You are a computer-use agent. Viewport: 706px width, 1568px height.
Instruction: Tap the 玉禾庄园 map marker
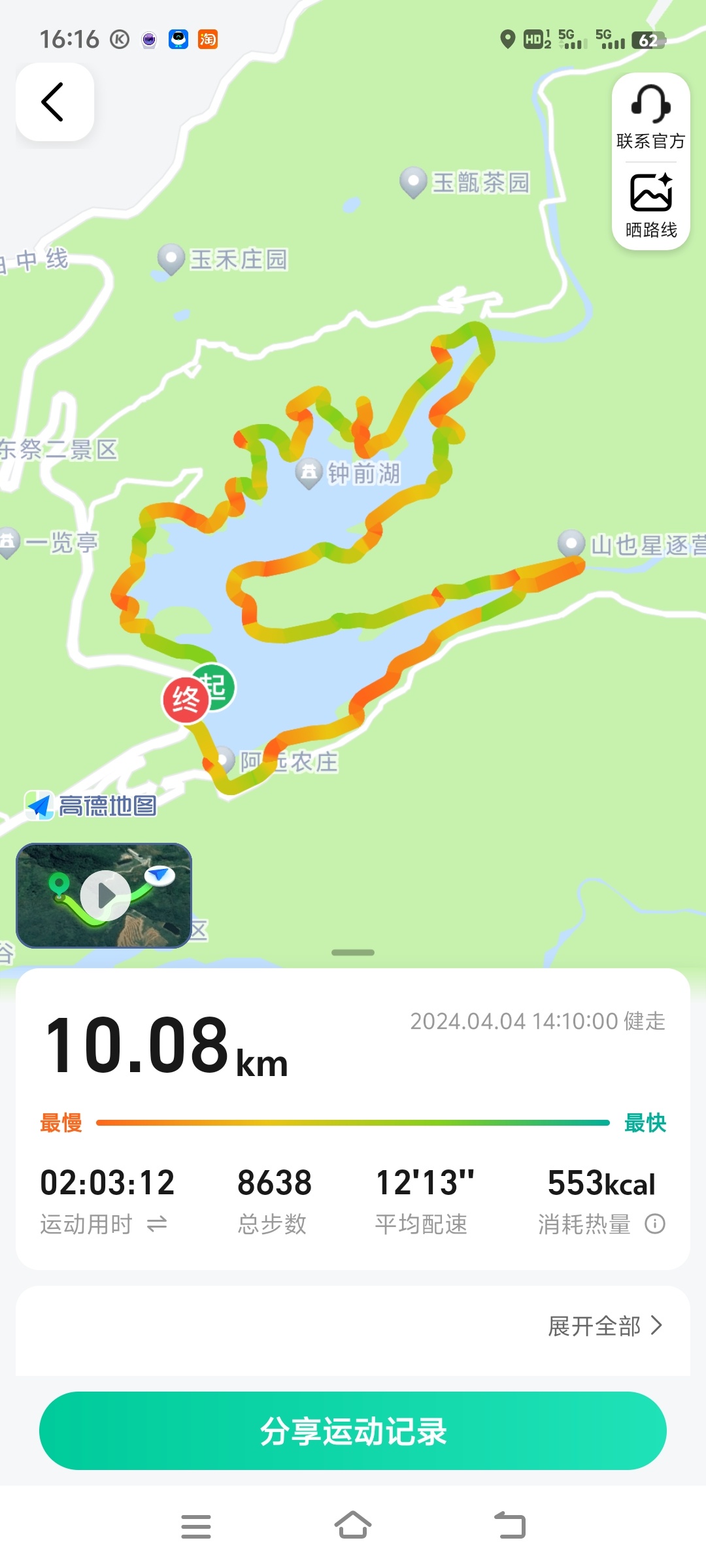coord(171,259)
